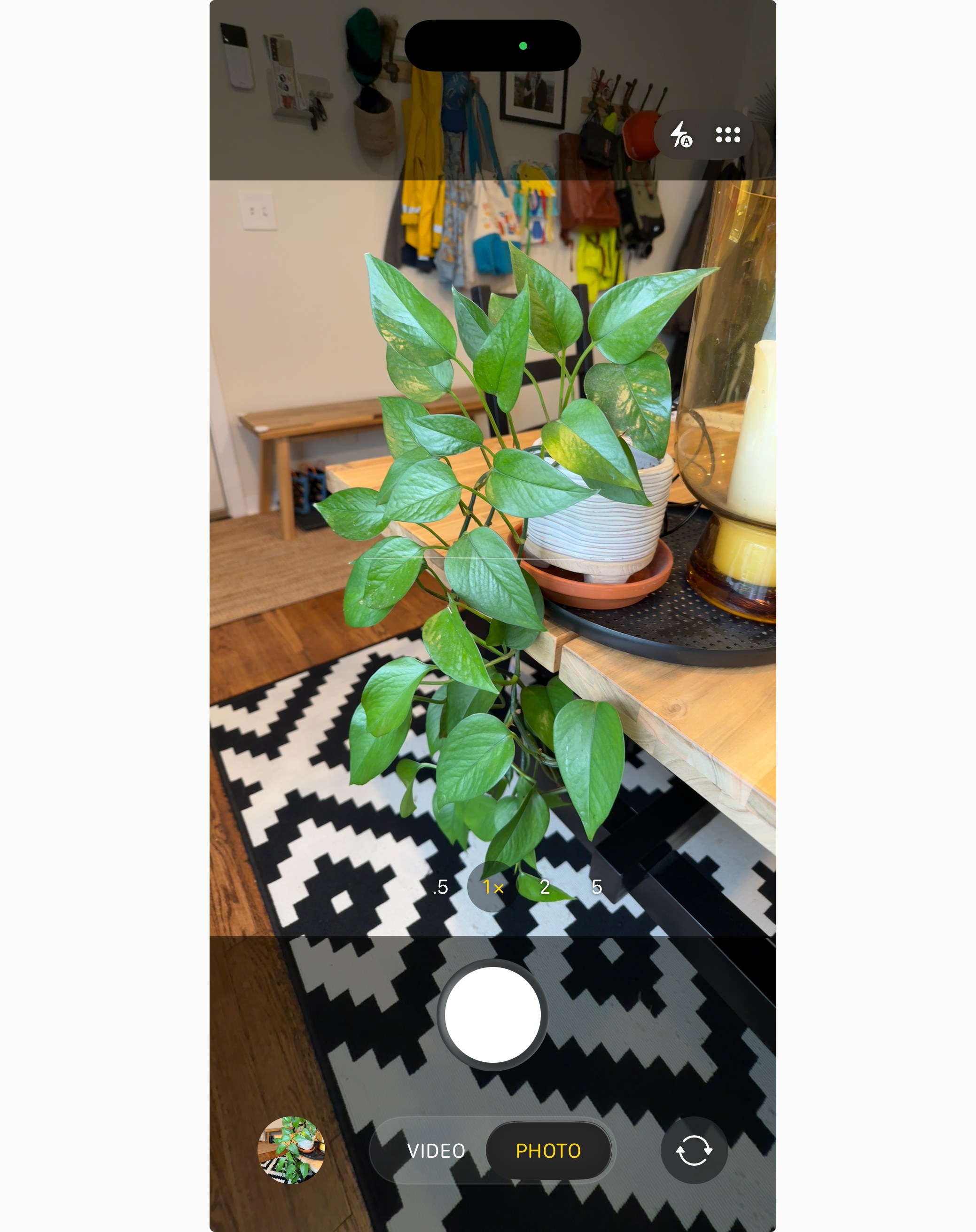Tap the shutter button to capture
This screenshot has height=1232, width=976.
[x=492, y=1014]
